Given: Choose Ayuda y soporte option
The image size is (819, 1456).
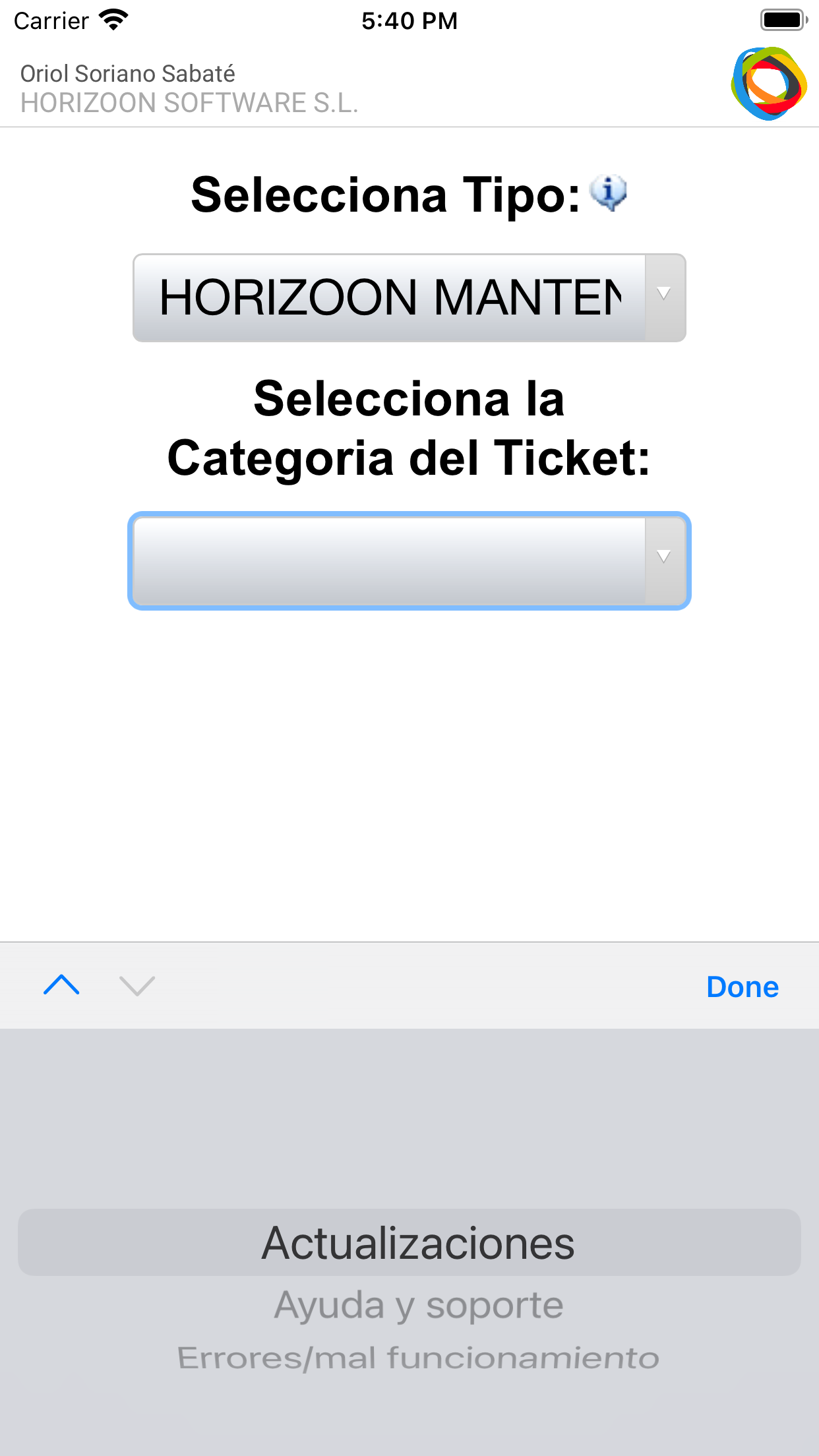Looking at the screenshot, I should (419, 1306).
